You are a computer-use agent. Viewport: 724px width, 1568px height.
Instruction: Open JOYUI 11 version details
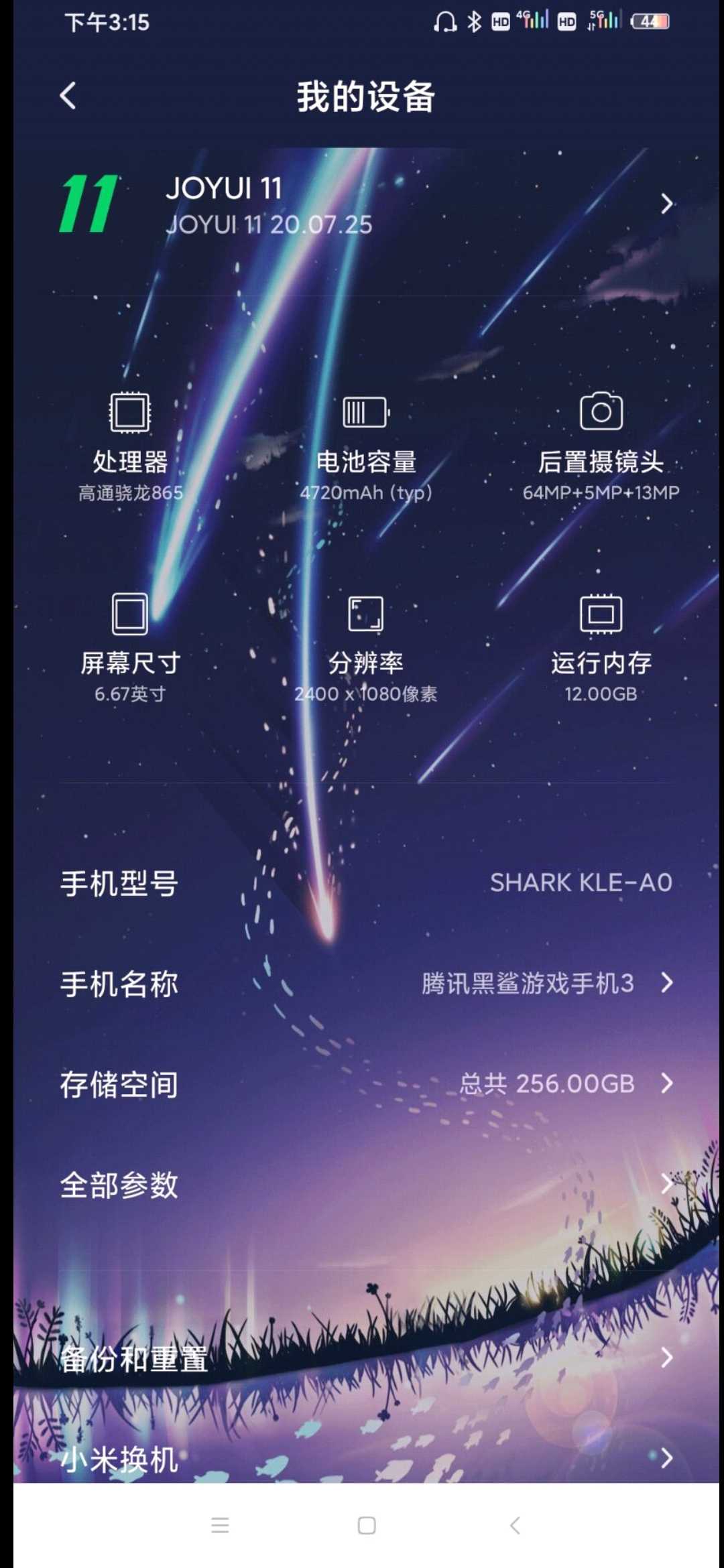(365, 204)
